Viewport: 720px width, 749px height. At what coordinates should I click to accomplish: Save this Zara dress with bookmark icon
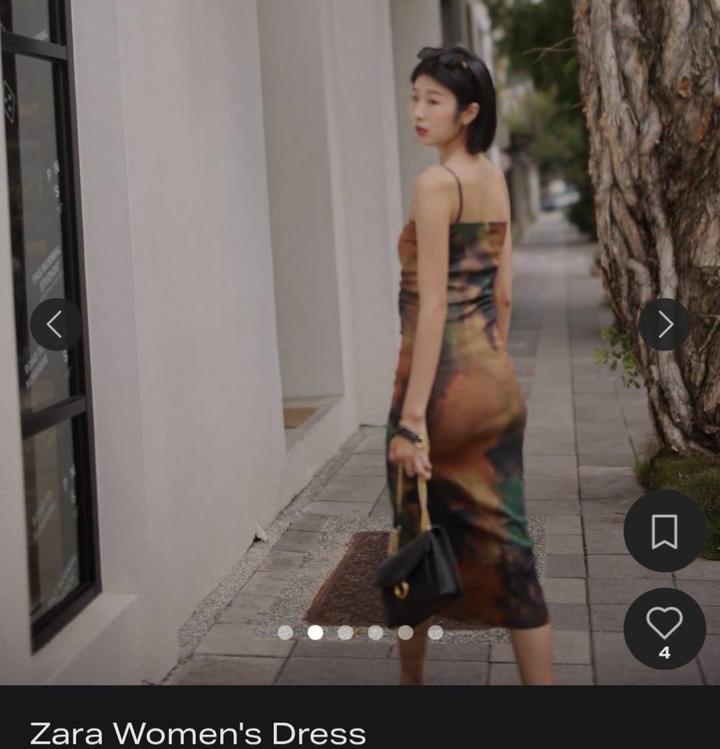(x=665, y=531)
